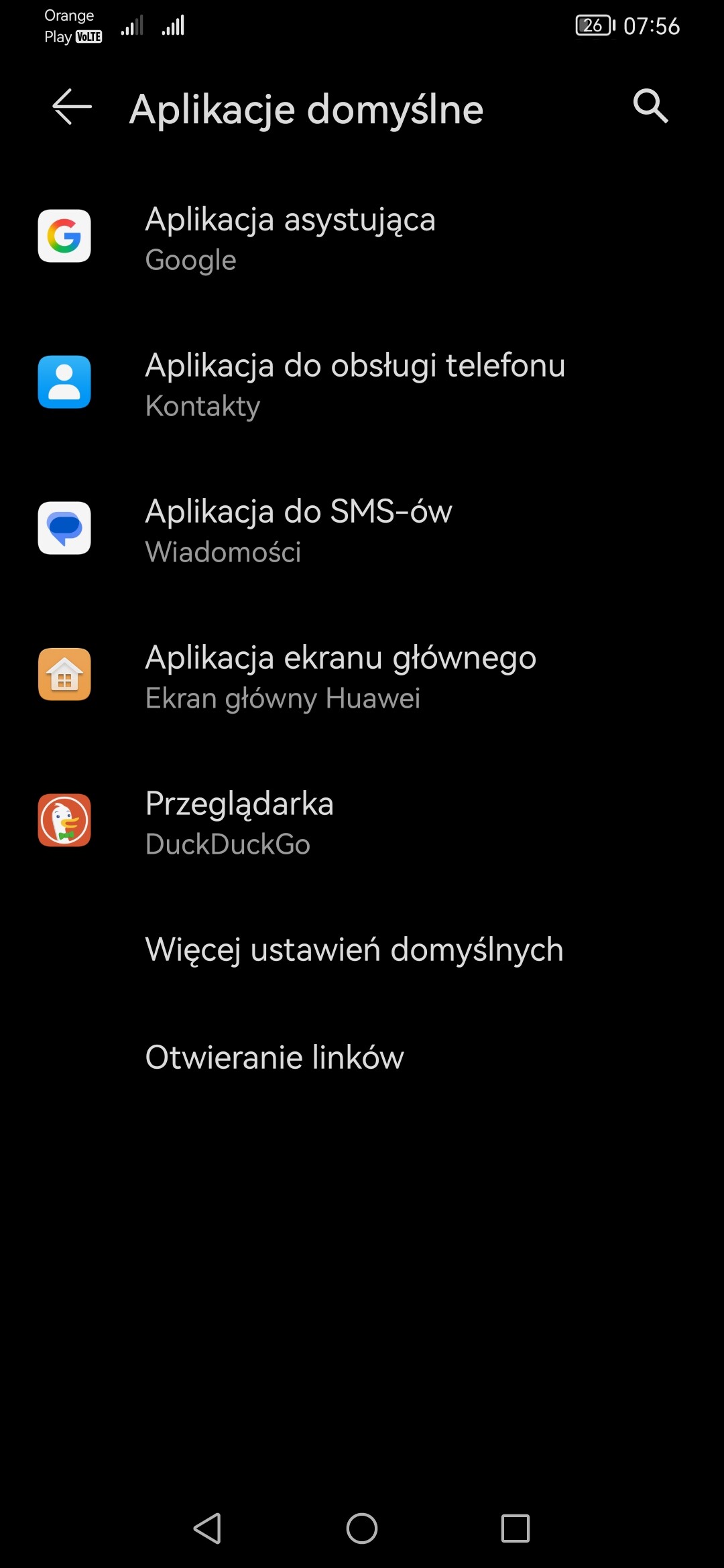Screen dimensions: 724x1568
Task: Tap the system home button
Action: (362, 1528)
